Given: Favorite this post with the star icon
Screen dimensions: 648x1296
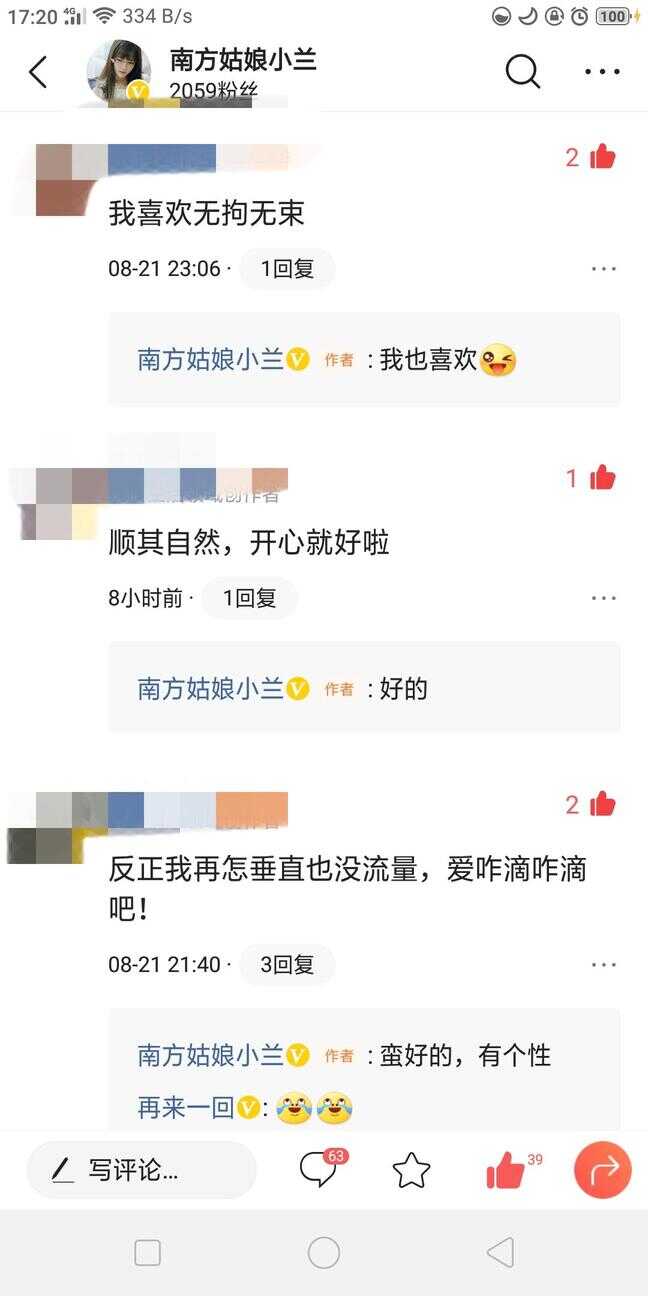Looking at the screenshot, I should (x=411, y=1170).
